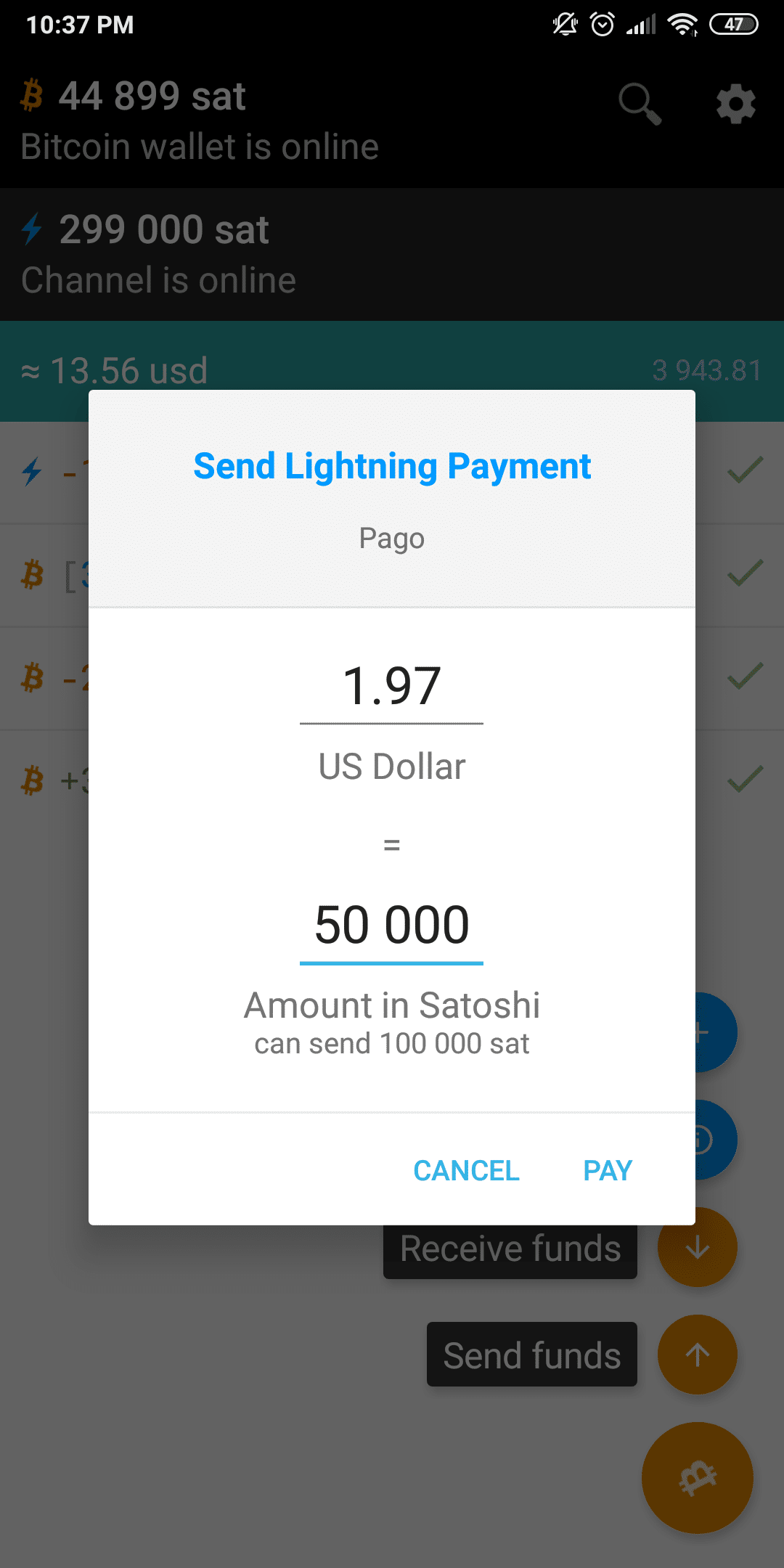Open the wallet search icon
This screenshot has height=1568, width=784.
click(x=640, y=104)
